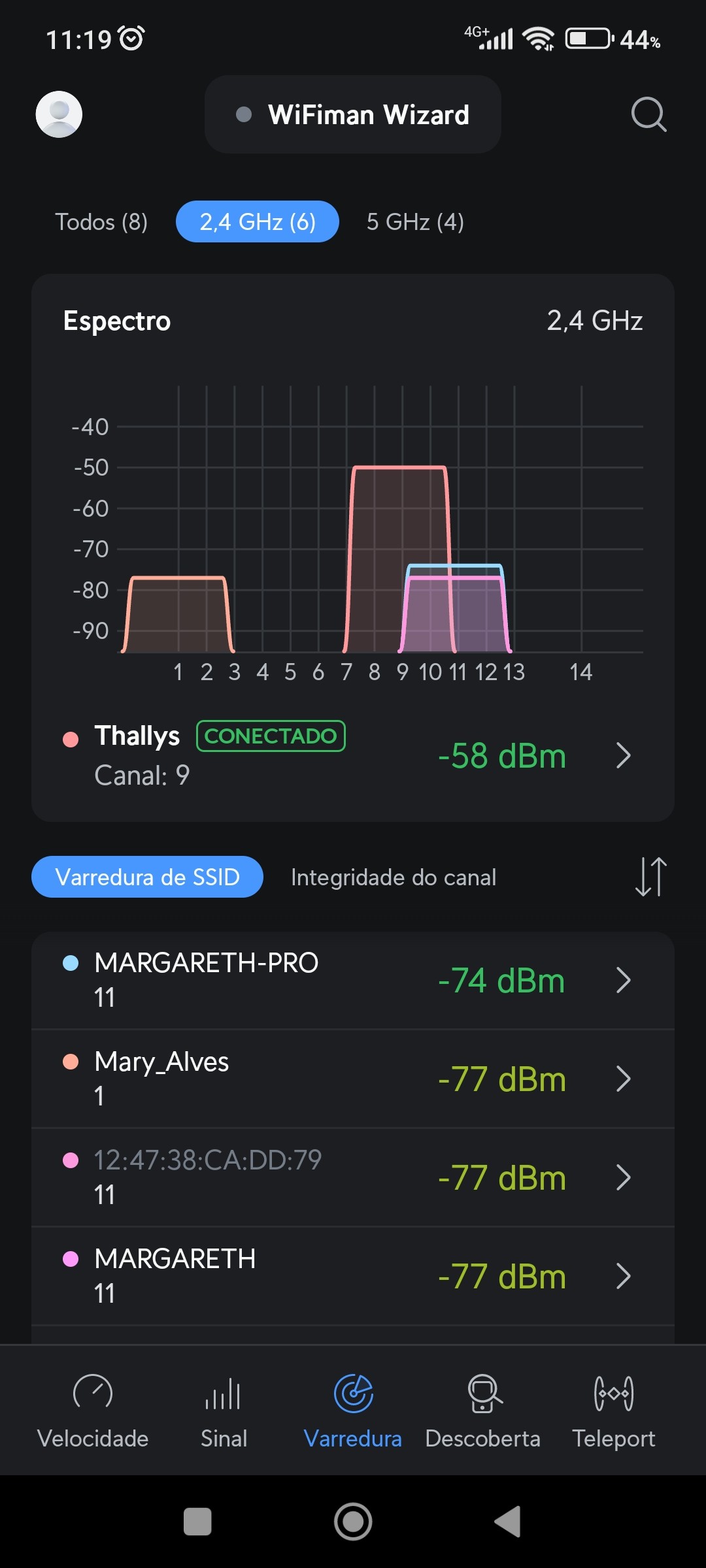Show the 5 GHz (4) networks
Image resolution: width=706 pixels, height=1568 pixels.
[415, 222]
